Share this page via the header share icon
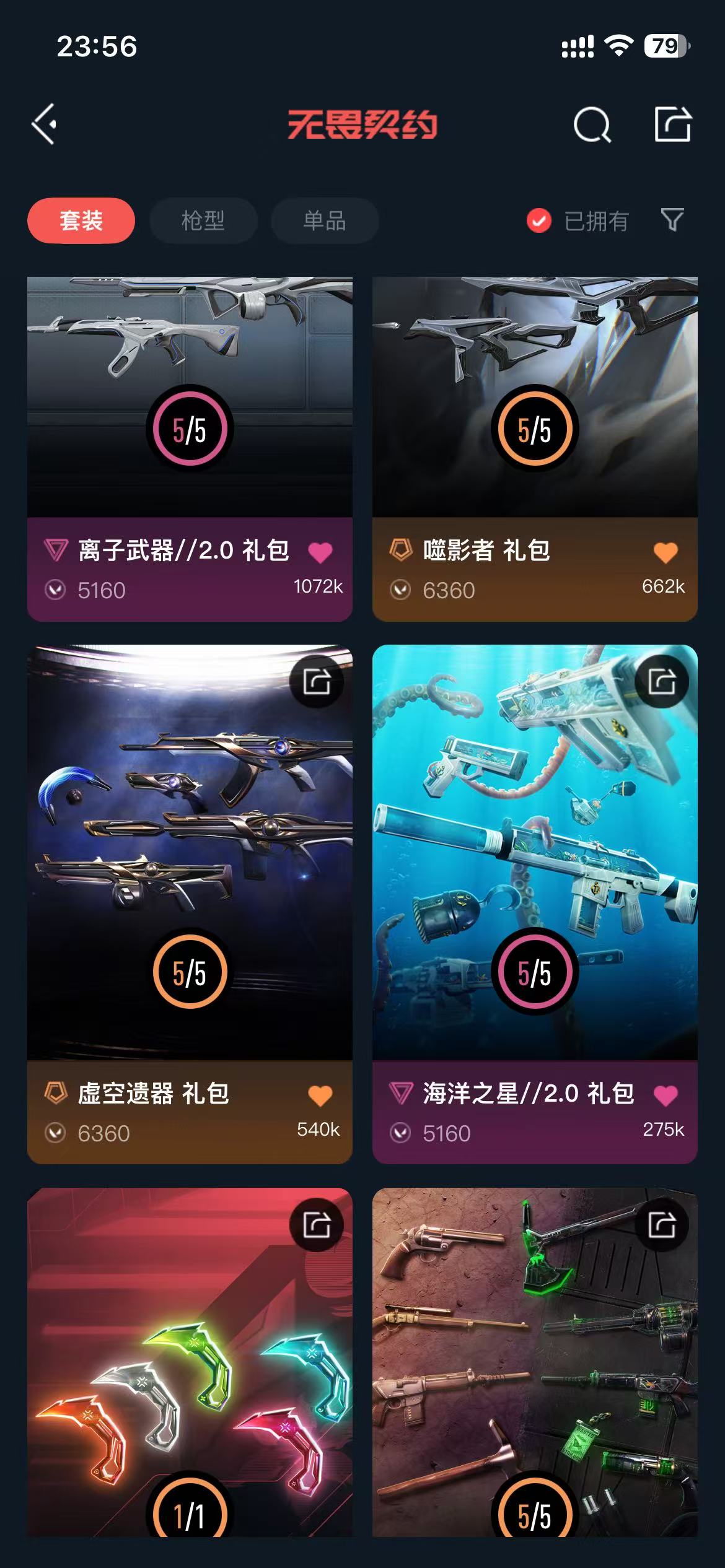Viewport: 725px width, 1568px height. click(673, 124)
